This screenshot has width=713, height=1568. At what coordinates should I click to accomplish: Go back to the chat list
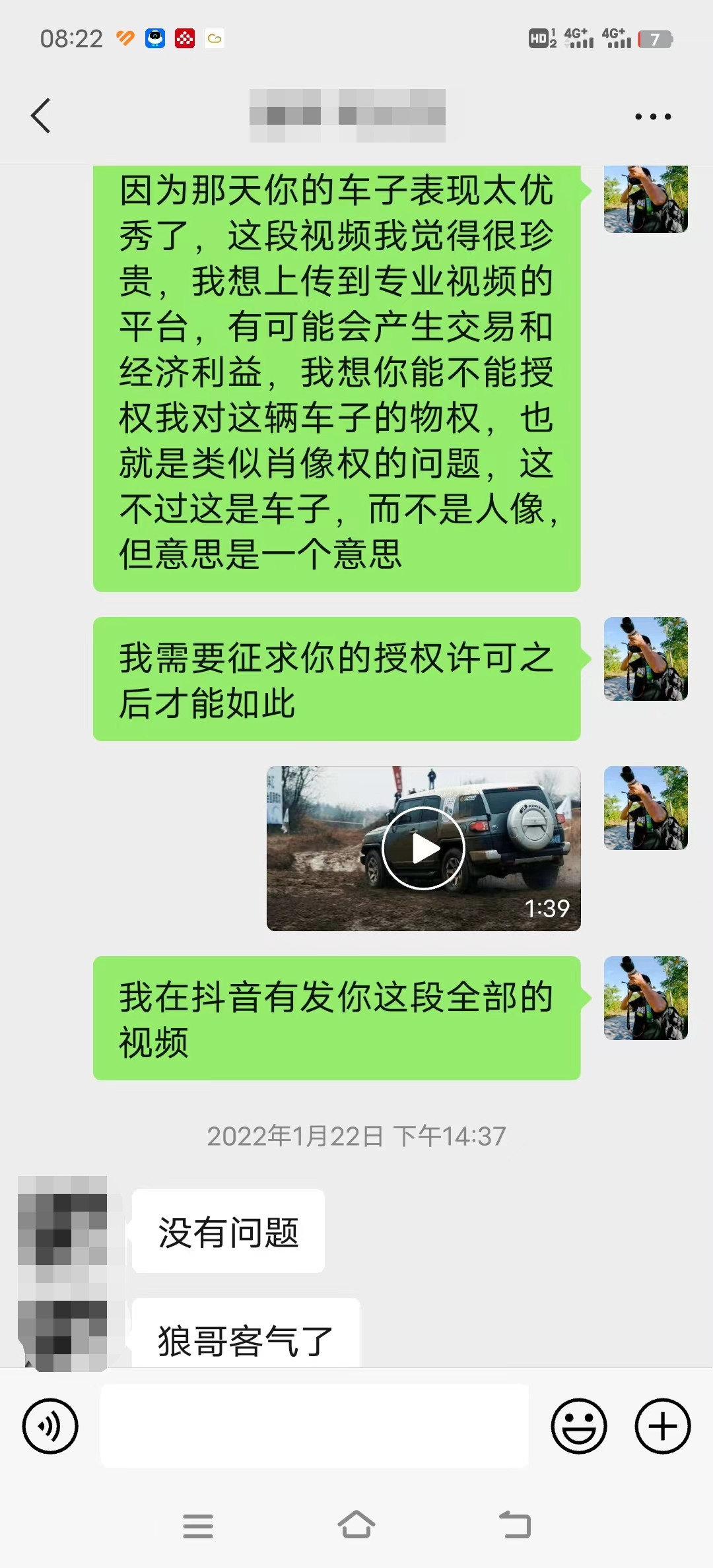[x=41, y=116]
